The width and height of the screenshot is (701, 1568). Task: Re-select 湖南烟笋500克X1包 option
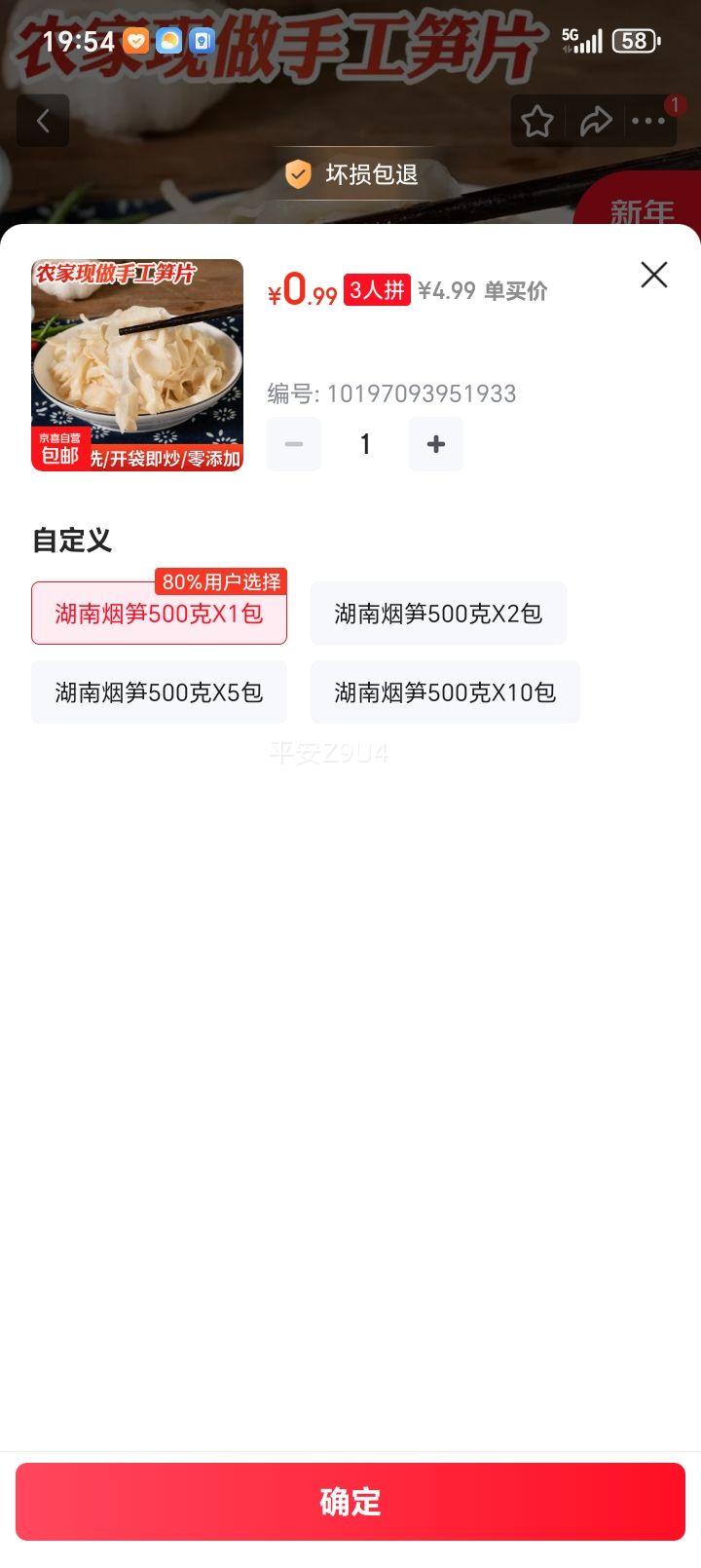pyautogui.click(x=159, y=615)
